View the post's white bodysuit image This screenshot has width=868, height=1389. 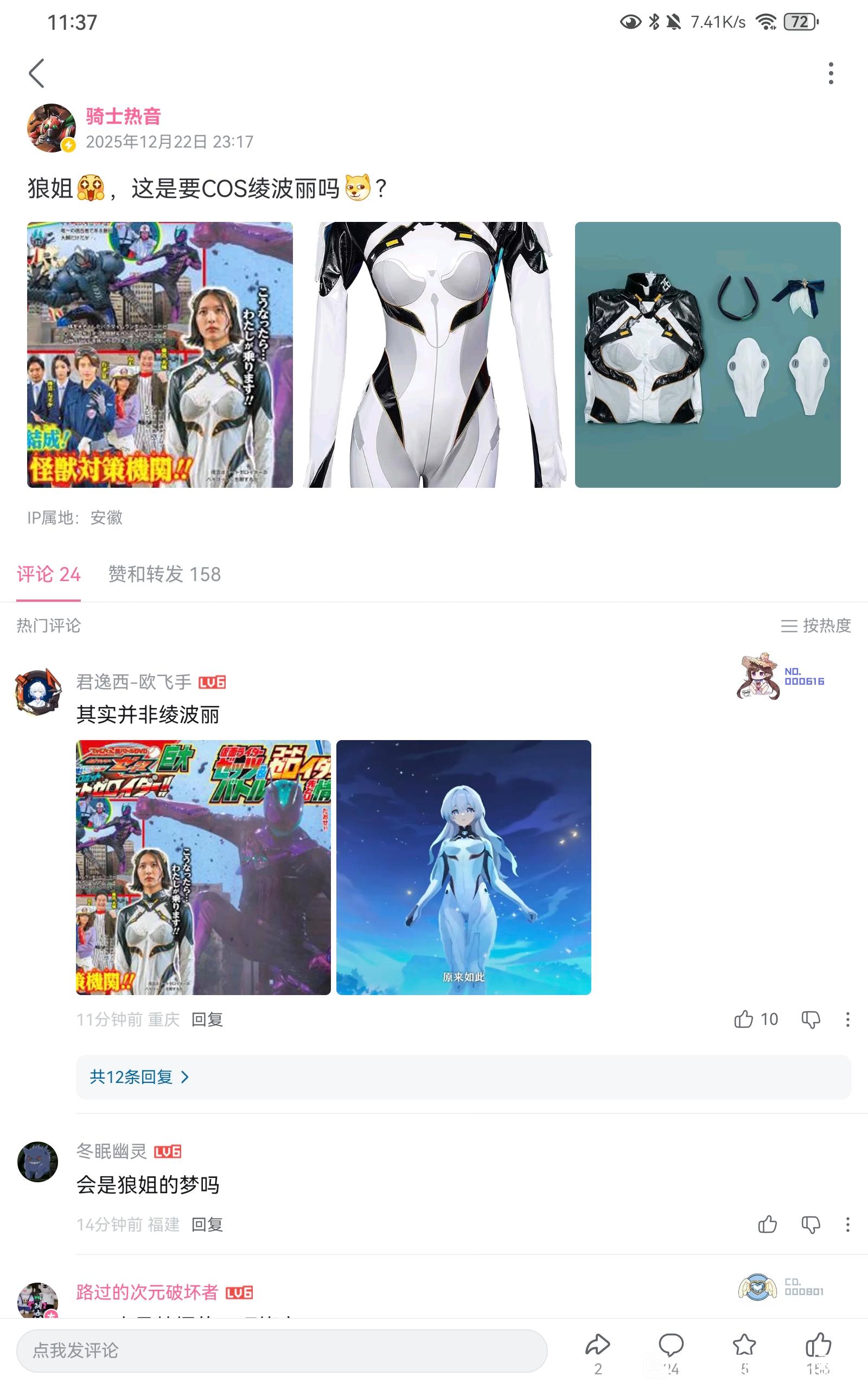coord(433,354)
